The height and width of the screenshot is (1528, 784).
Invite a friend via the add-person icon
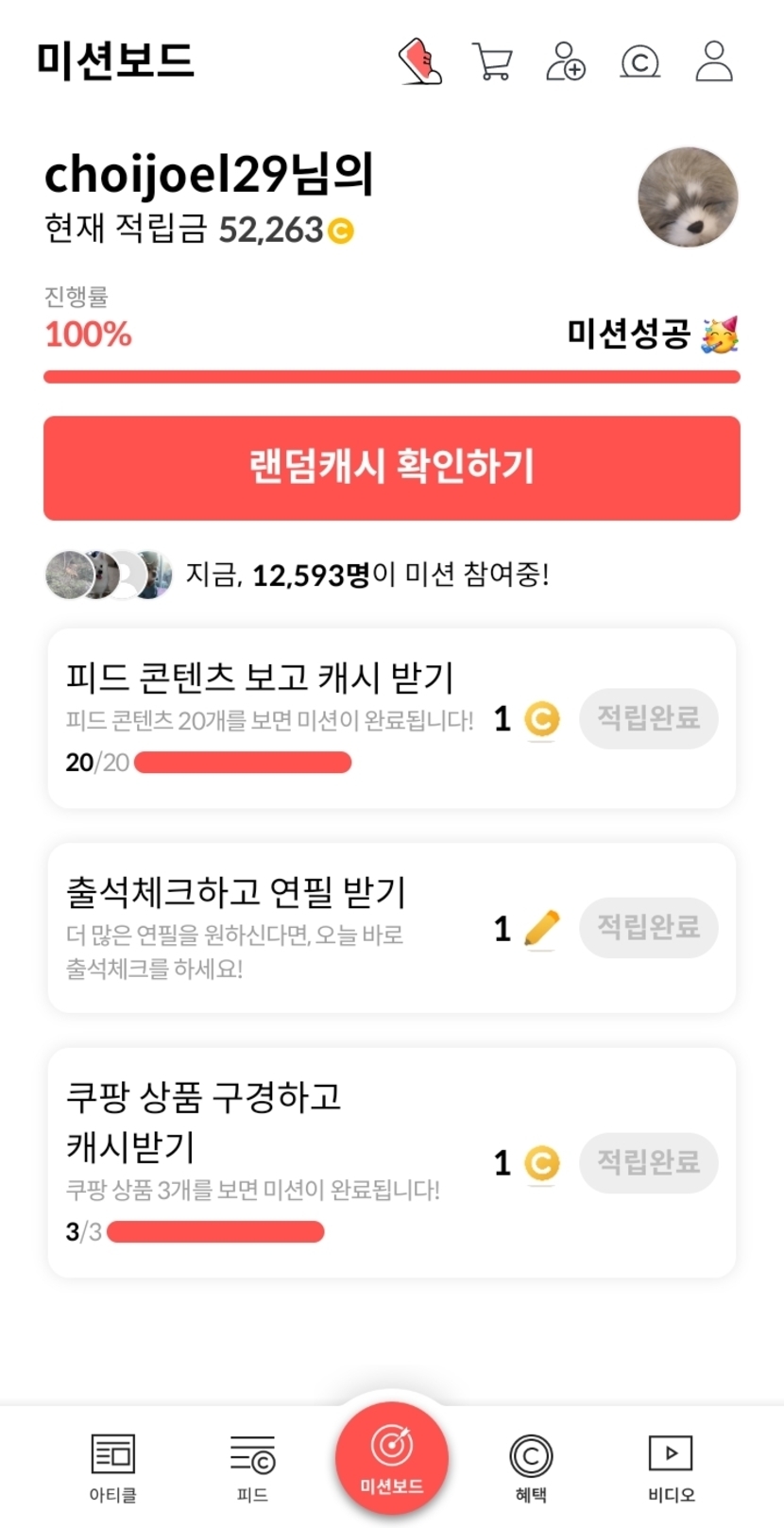coord(566,61)
